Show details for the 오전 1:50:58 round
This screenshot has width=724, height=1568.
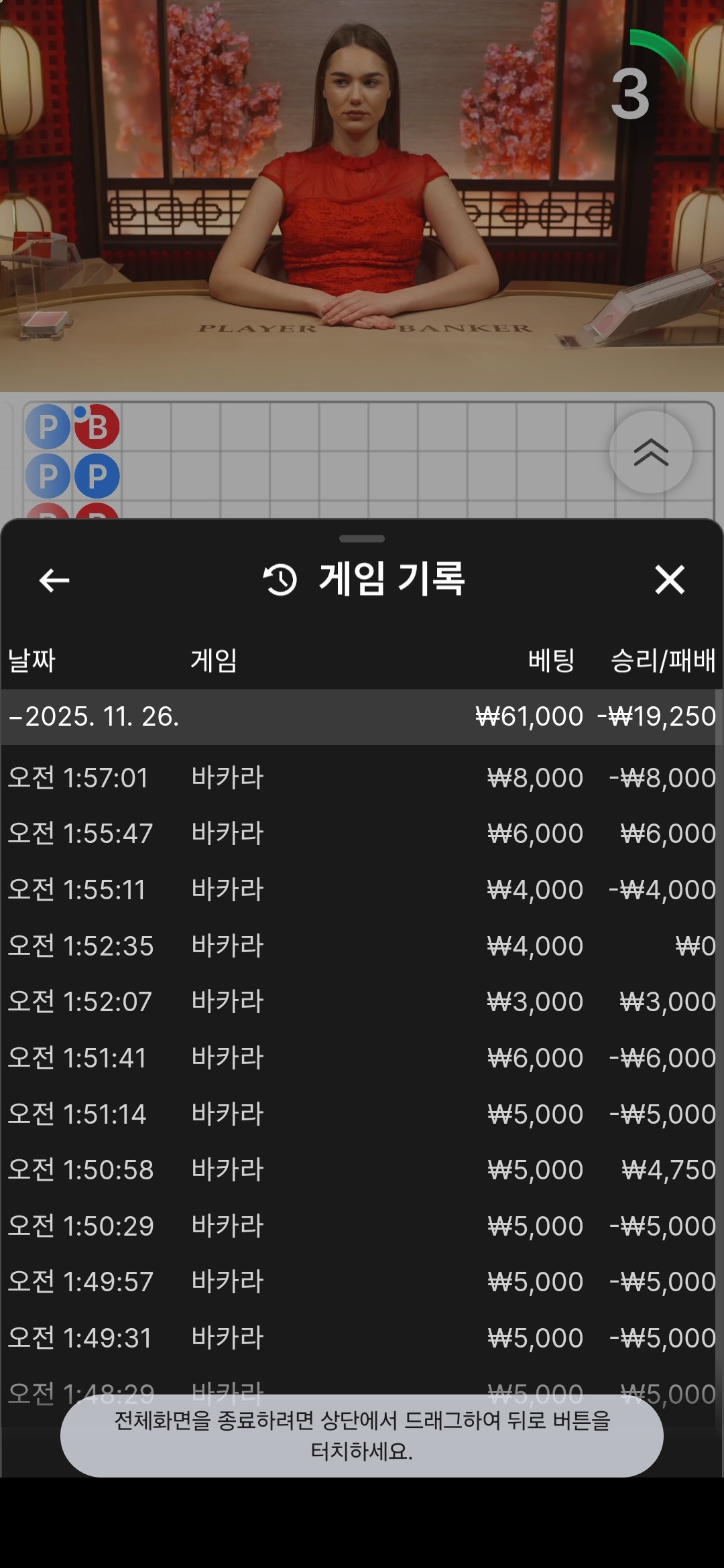[x=362, y=1170]
